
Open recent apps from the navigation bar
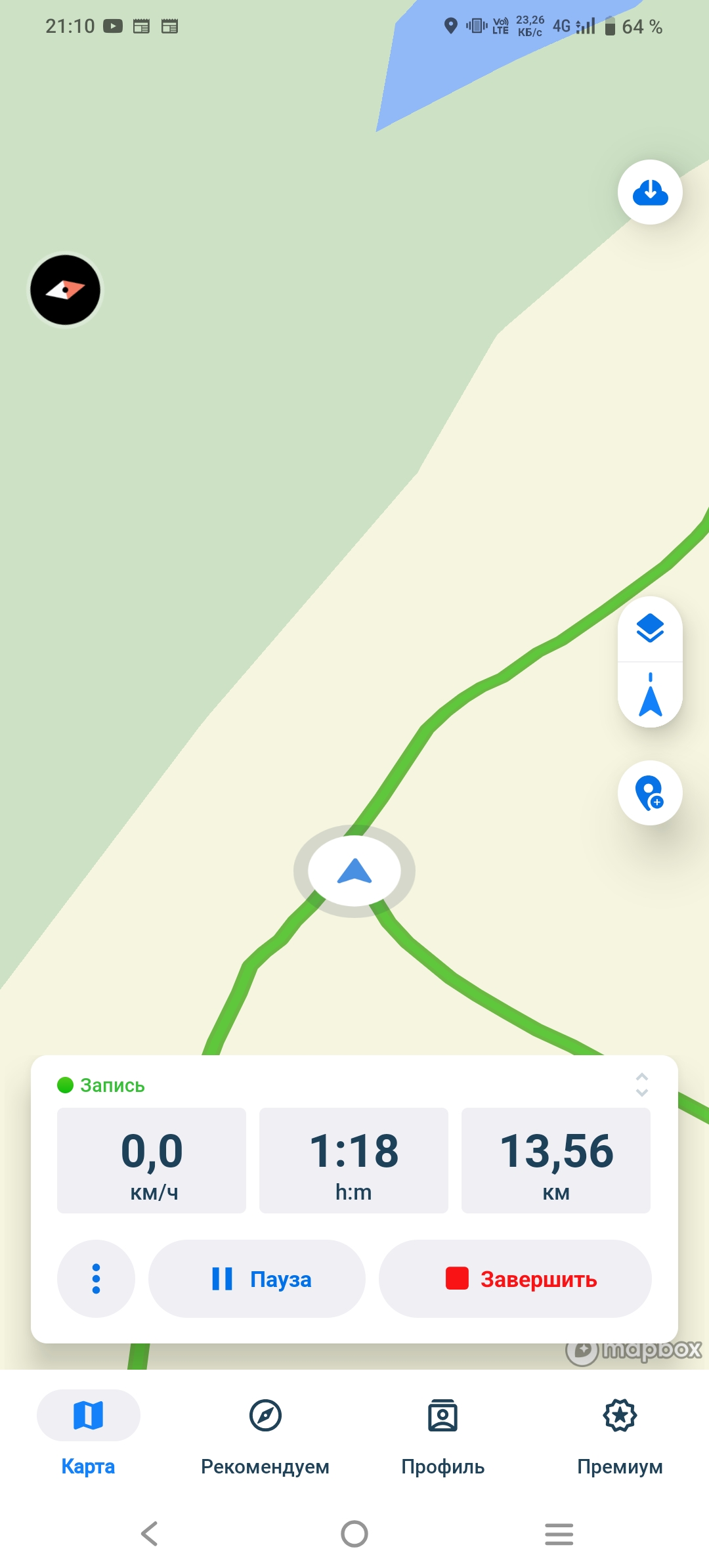pyautogui.click(x=559, y=1534)
